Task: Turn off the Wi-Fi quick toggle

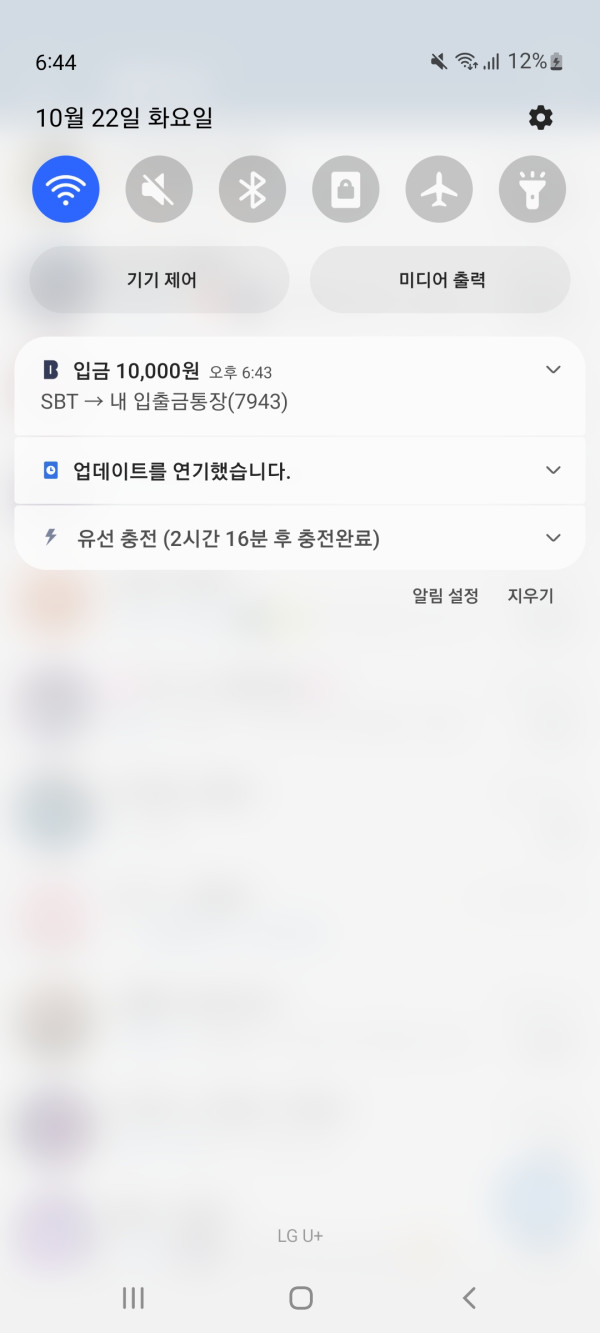Action: [x=66, y=189]
